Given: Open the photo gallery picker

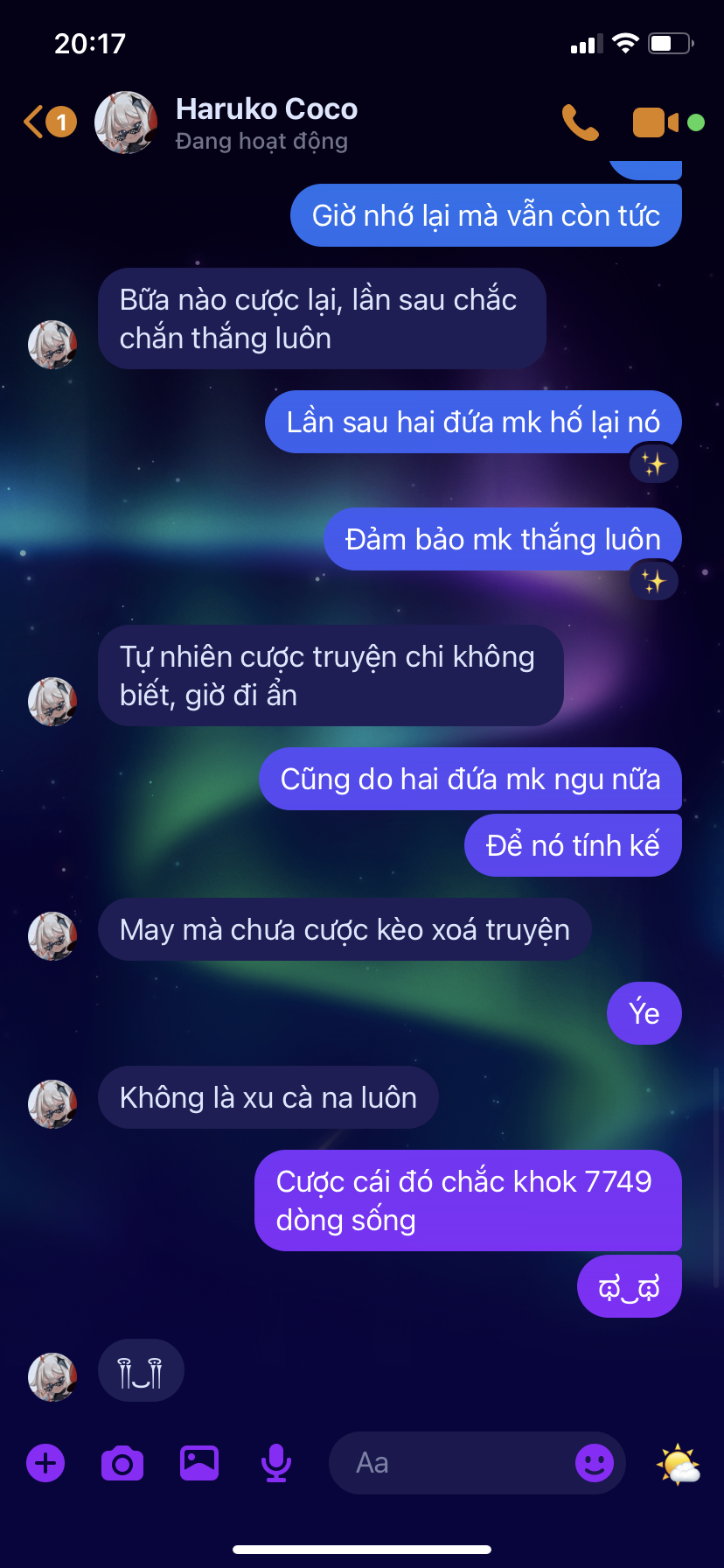Looking at the screenshot, I should coord(199,1463).
